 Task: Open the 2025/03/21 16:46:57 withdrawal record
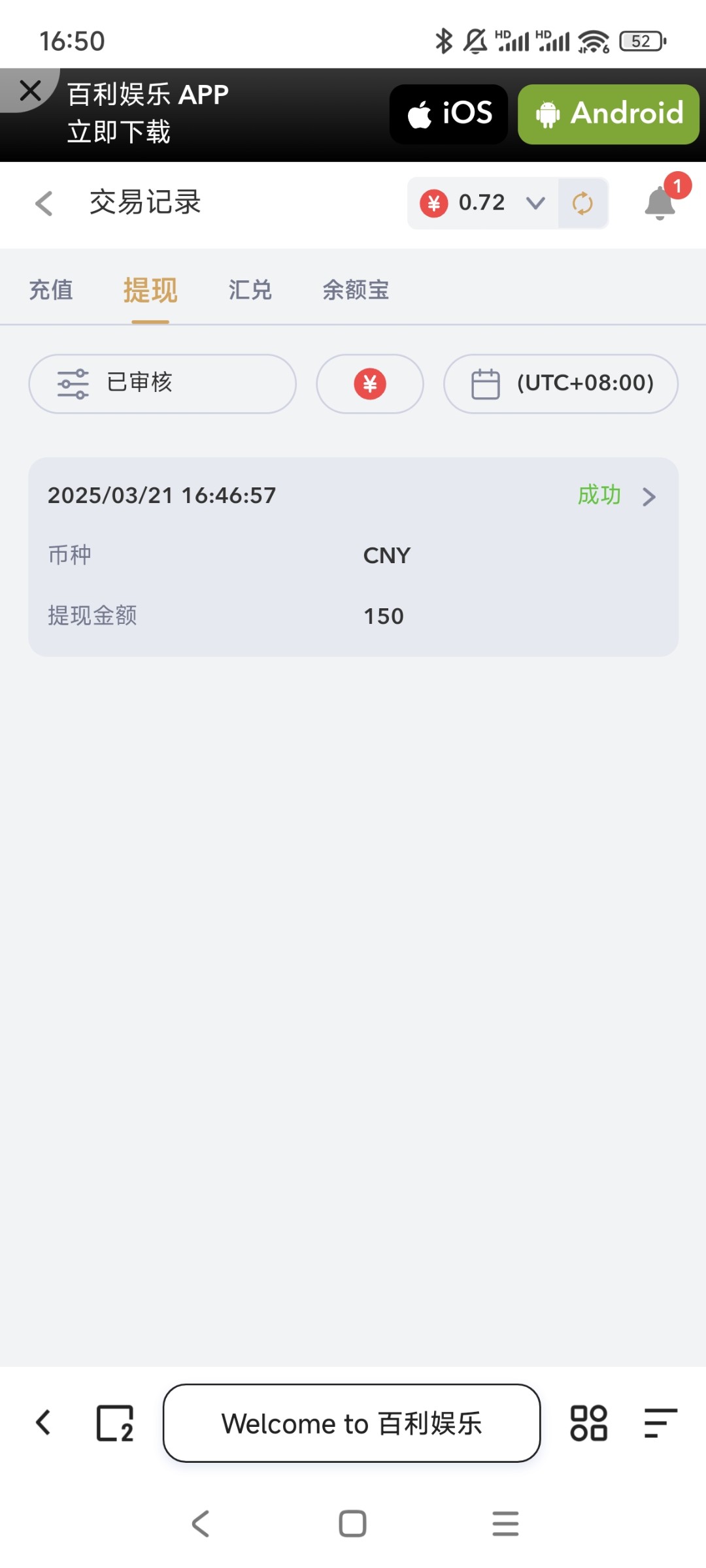click(x=353, y=557)
